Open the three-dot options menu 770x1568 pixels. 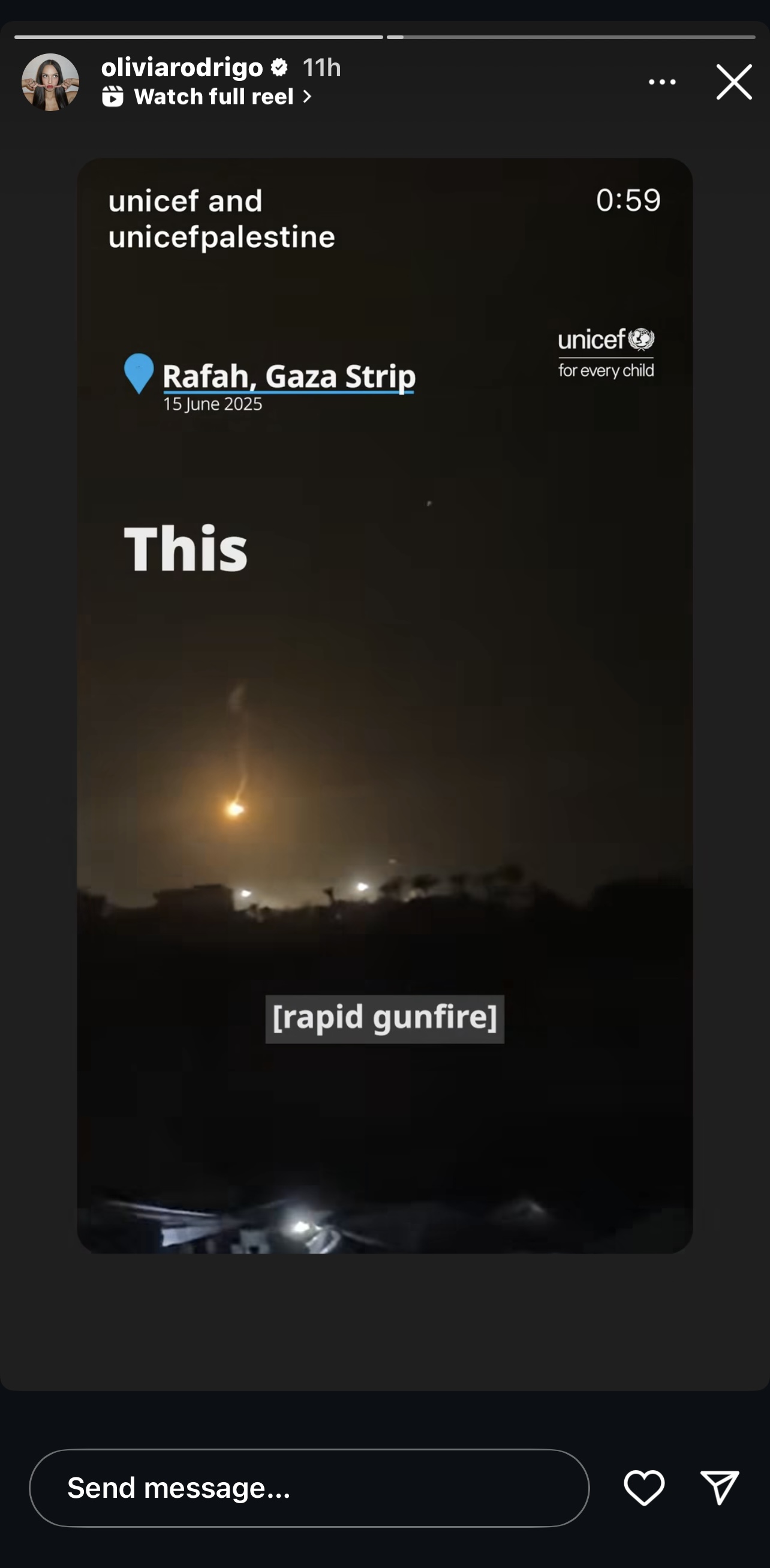[x=661, y=82]
